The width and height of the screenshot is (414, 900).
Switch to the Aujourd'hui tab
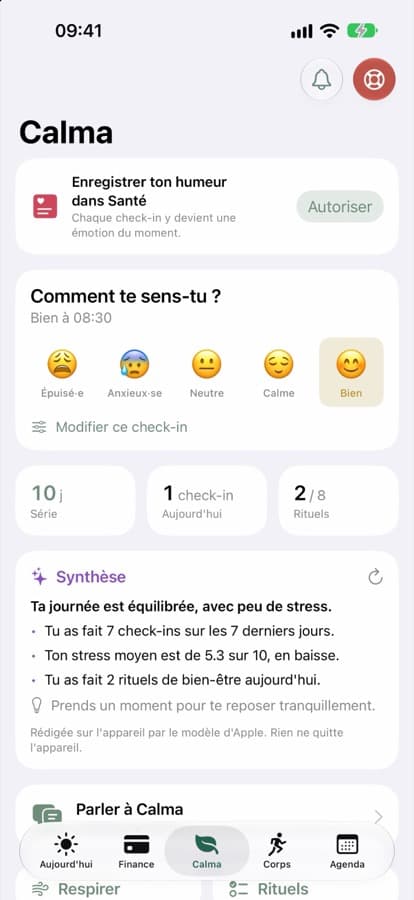pyautogui.click(x=66, y=851)
